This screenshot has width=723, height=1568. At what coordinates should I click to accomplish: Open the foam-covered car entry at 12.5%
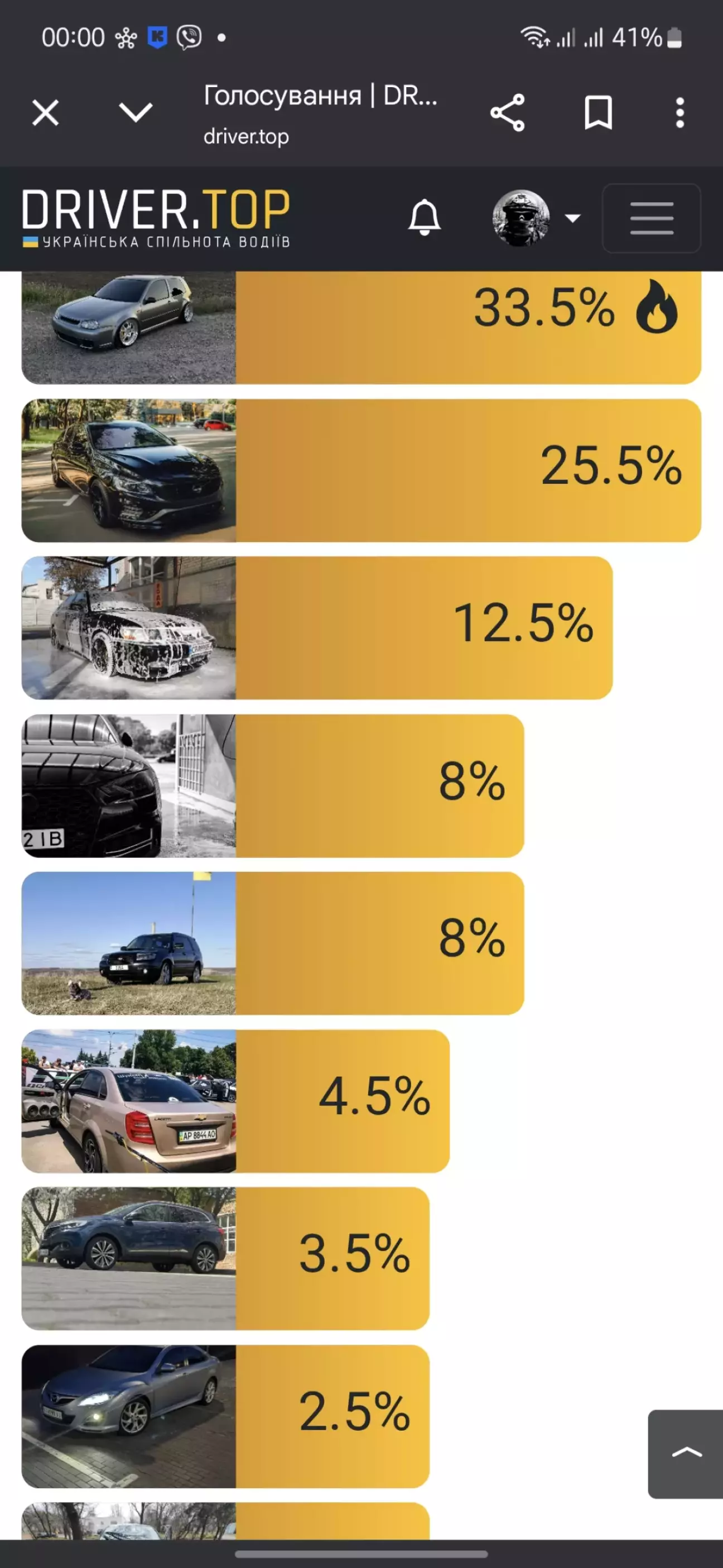click(x=317, y=627)
